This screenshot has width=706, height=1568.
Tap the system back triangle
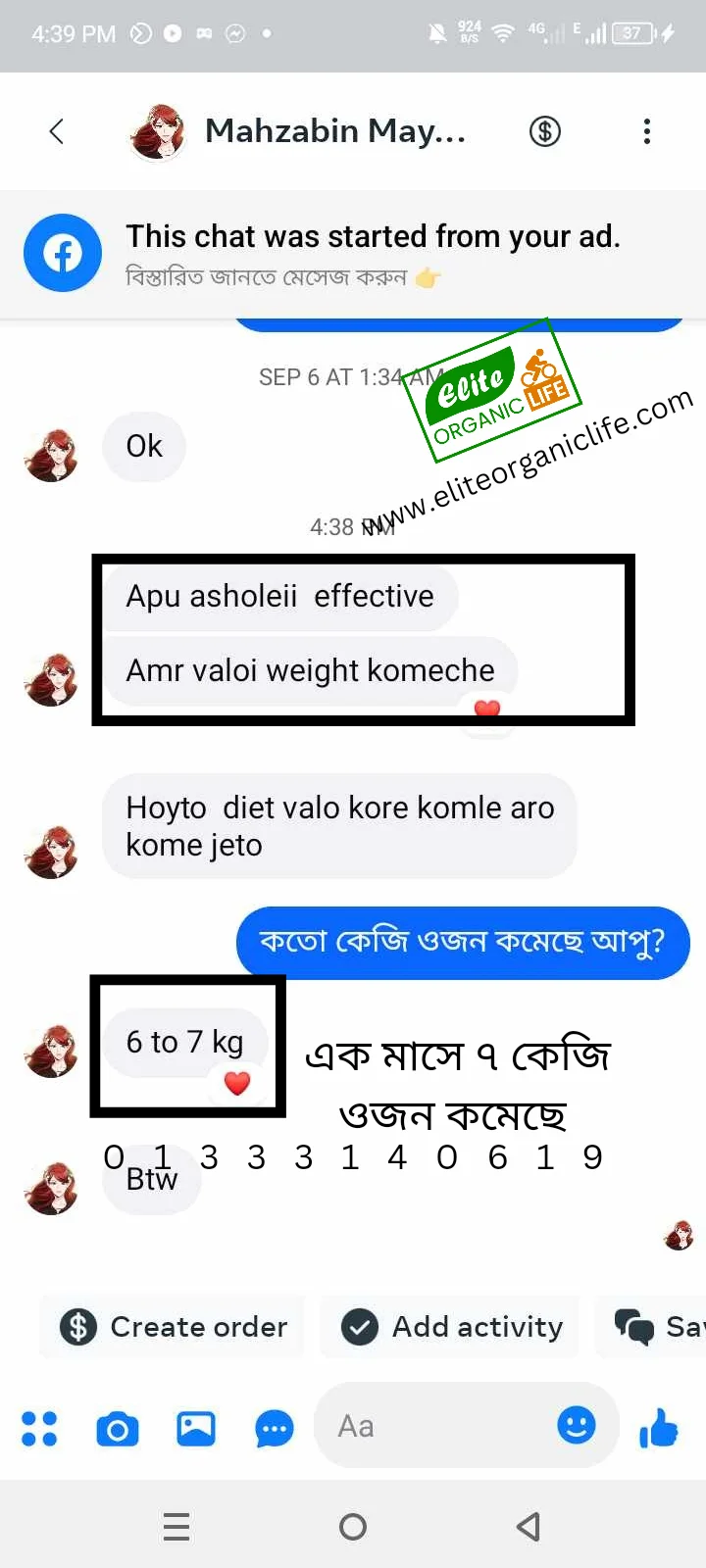(529, 1526)
